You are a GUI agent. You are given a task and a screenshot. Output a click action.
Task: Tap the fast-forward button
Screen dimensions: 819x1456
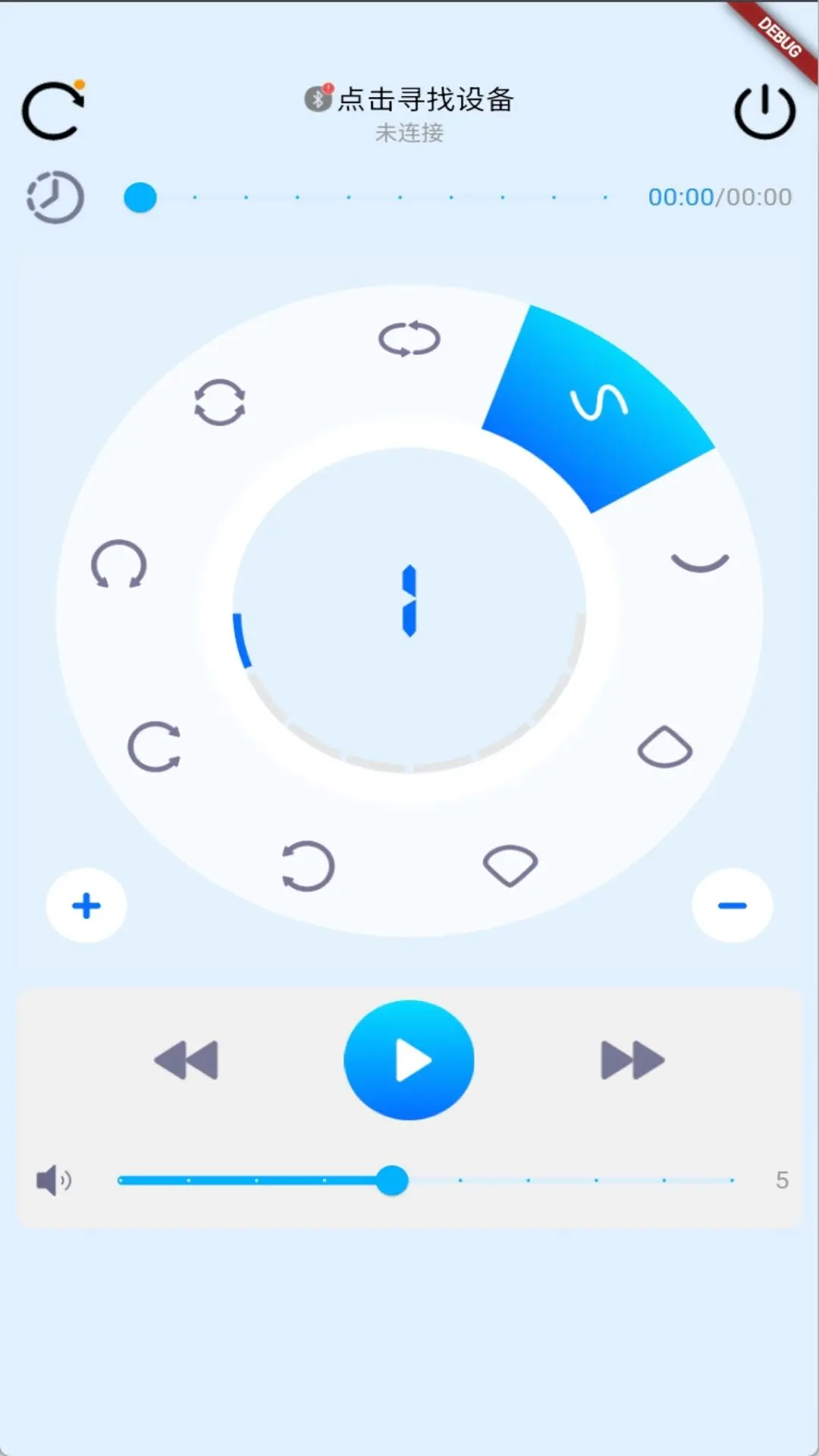(632, 1059)
